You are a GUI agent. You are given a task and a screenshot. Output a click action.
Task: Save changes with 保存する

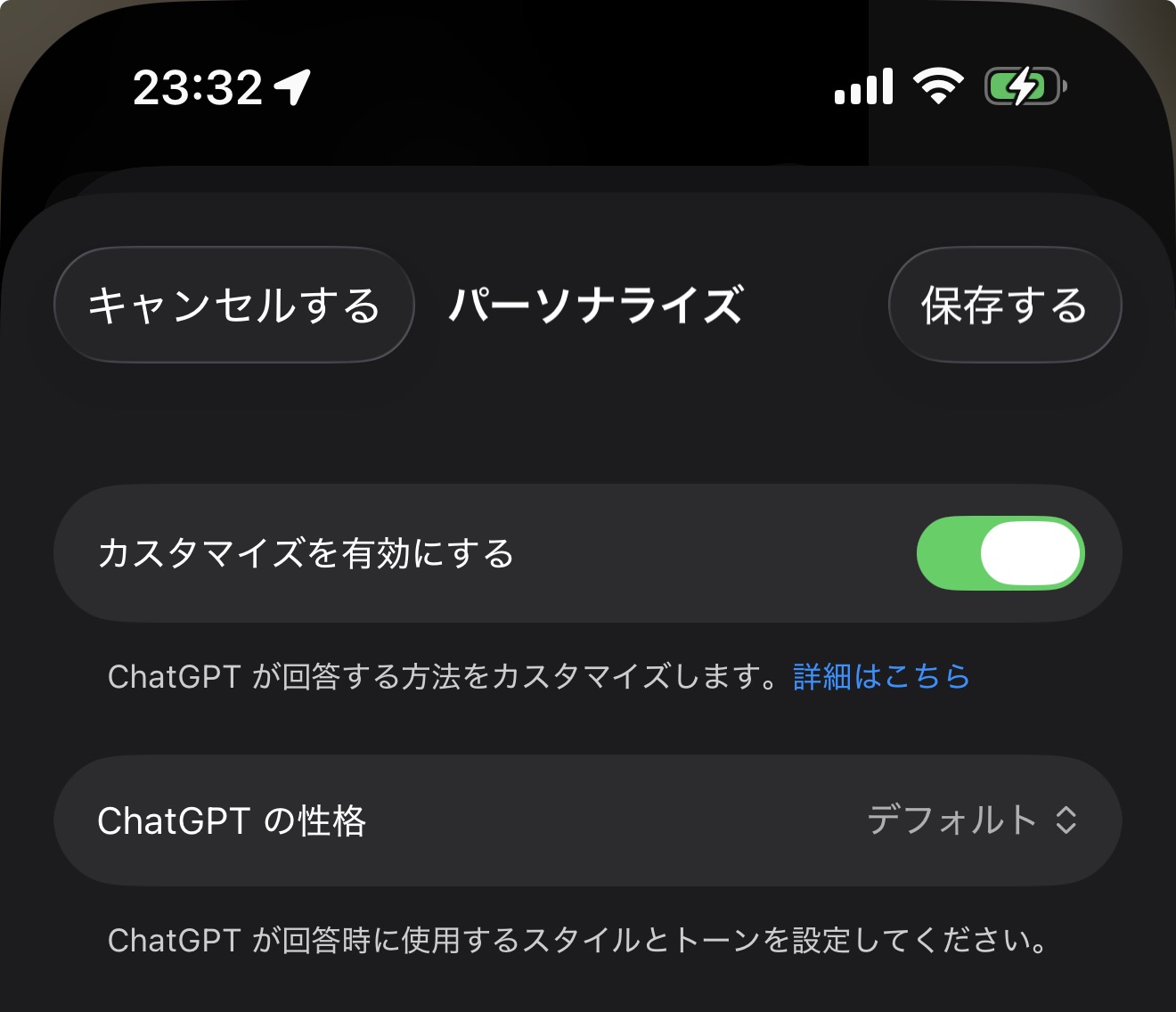pyautogui.click(x=1004, y=305)
